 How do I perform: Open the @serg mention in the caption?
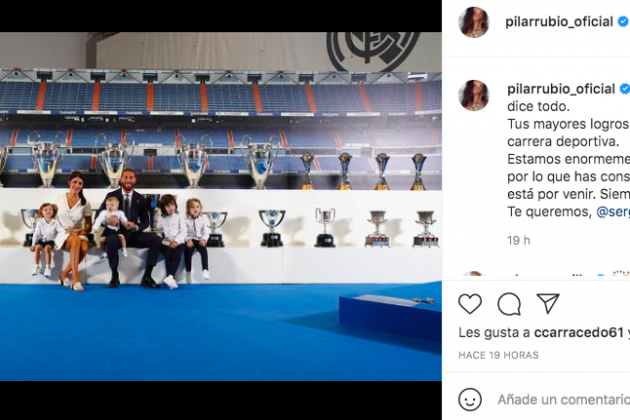click(612, 212)
